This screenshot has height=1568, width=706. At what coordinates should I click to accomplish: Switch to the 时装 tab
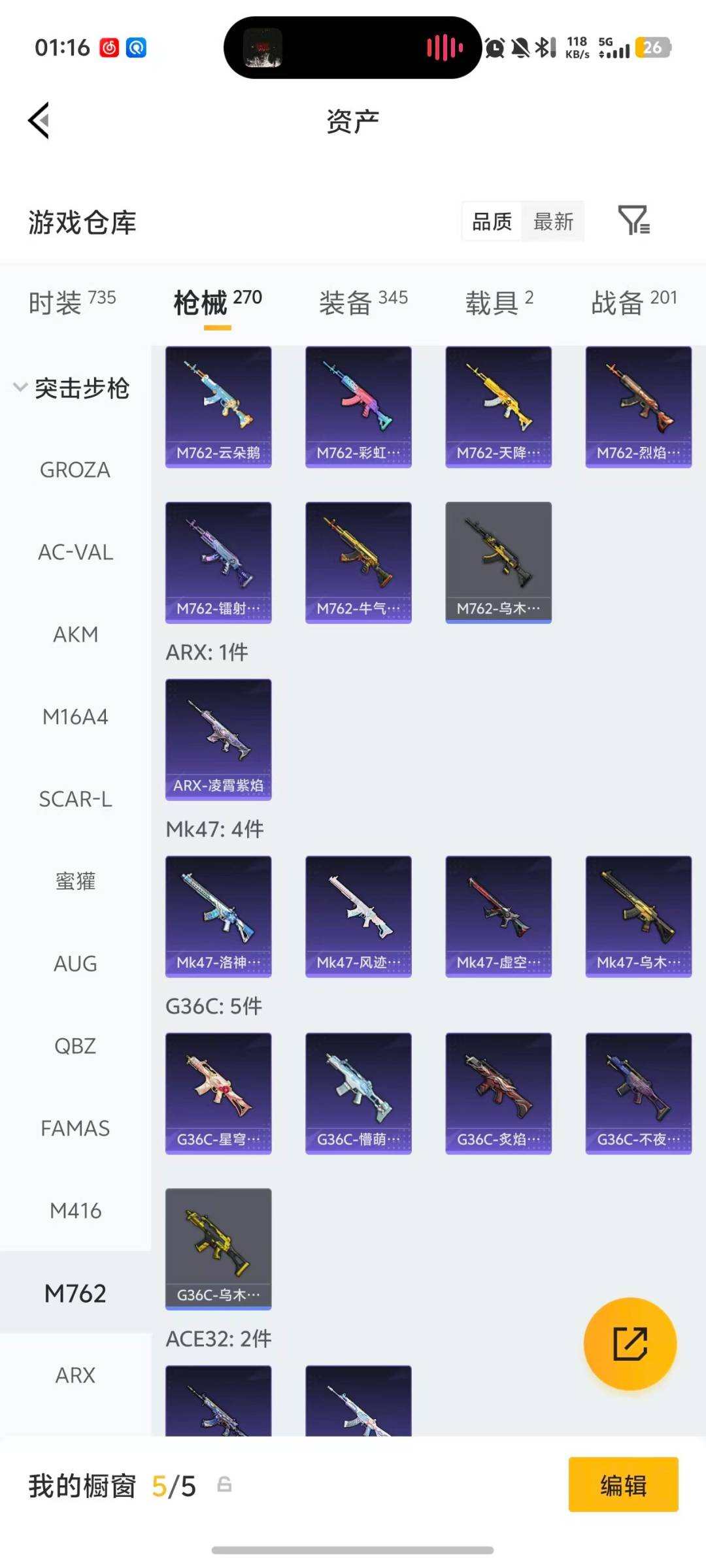coord(72,302)
